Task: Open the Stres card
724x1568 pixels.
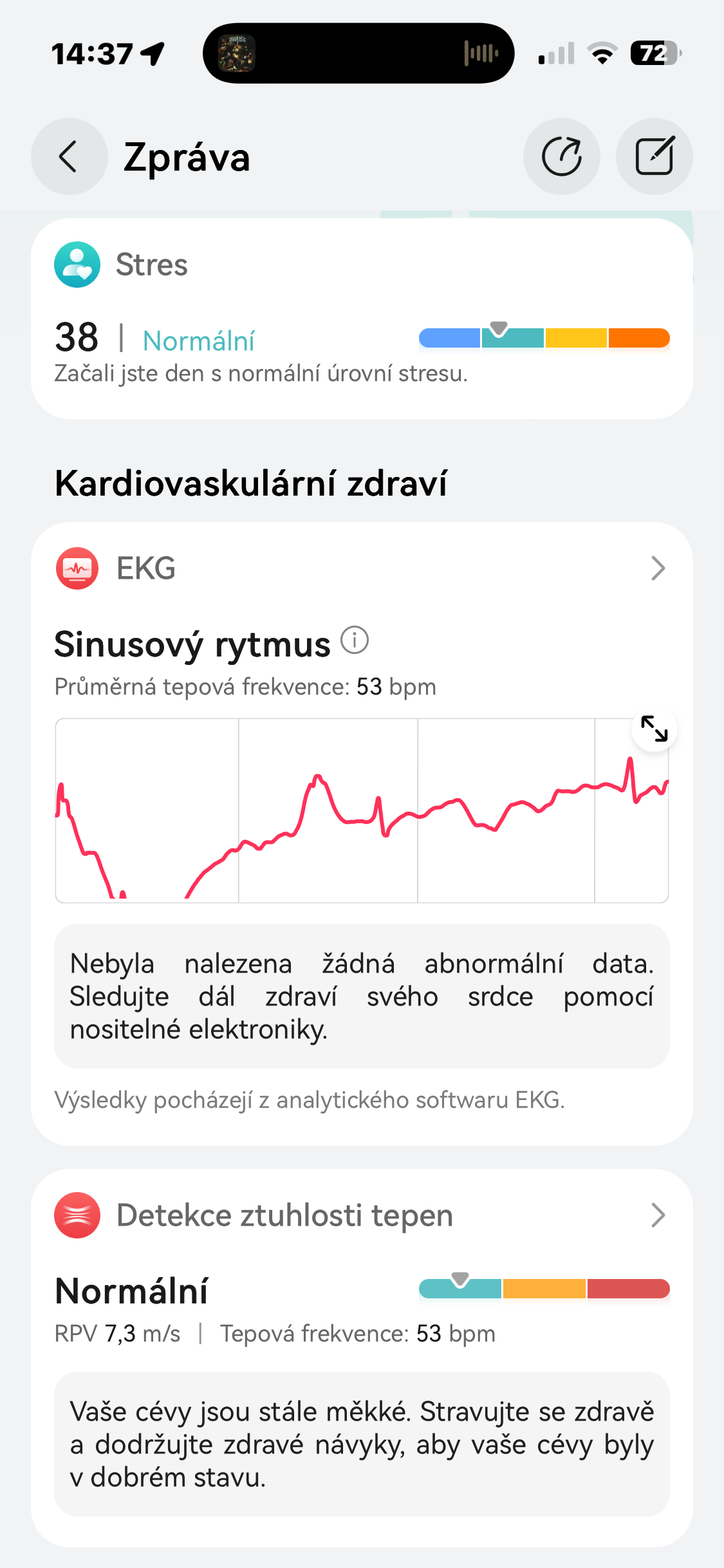Action: [360, 319]
